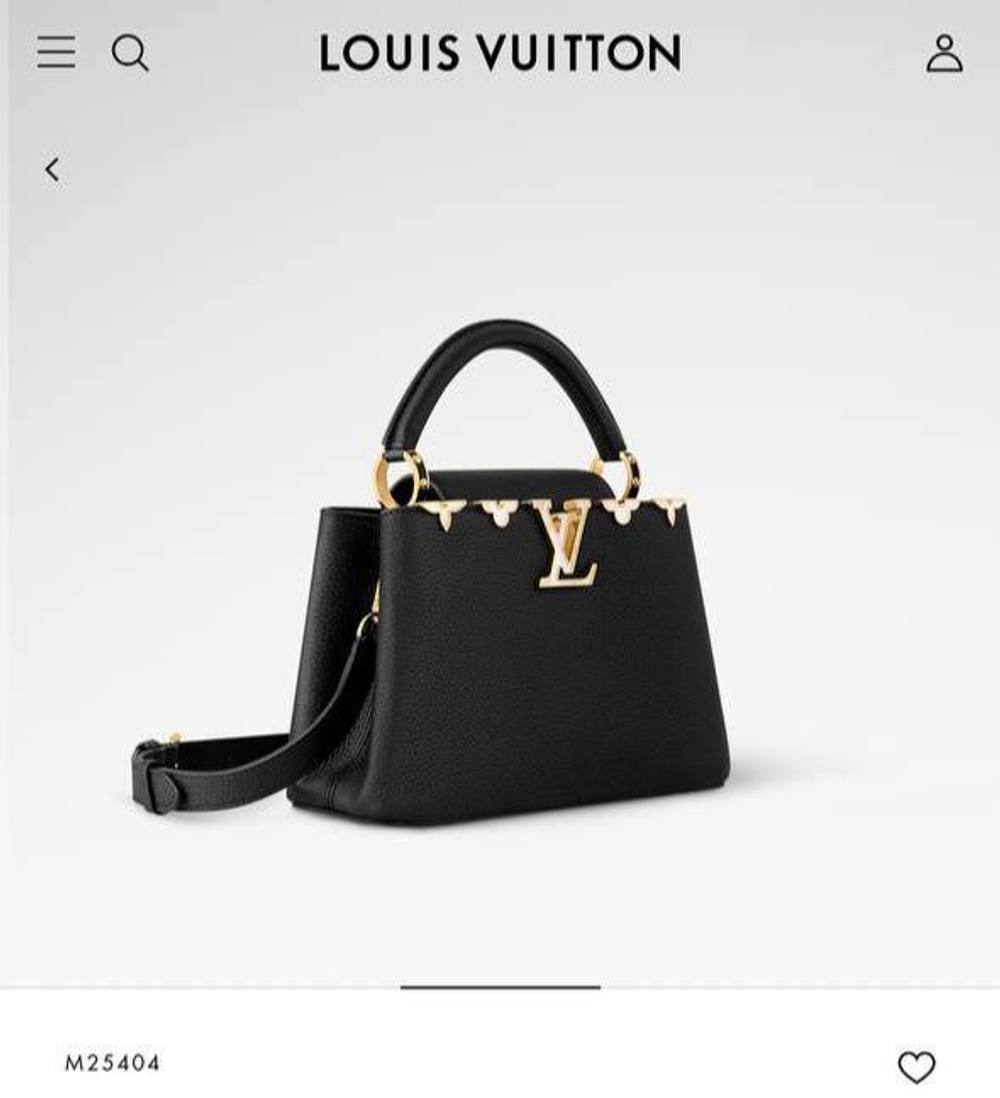Select the account menu at top right

(941, 51)
